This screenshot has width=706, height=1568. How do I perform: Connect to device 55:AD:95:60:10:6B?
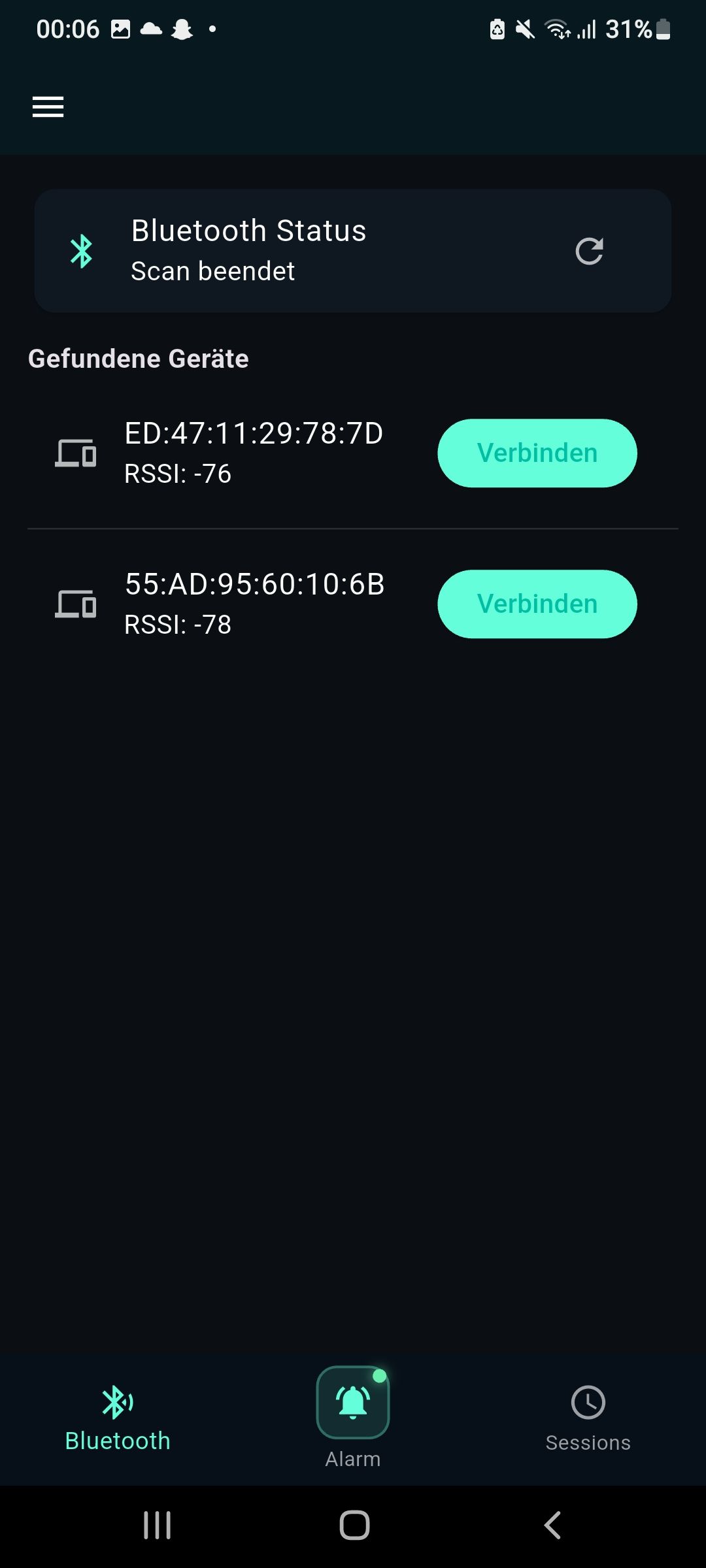(x=537, y=604)
